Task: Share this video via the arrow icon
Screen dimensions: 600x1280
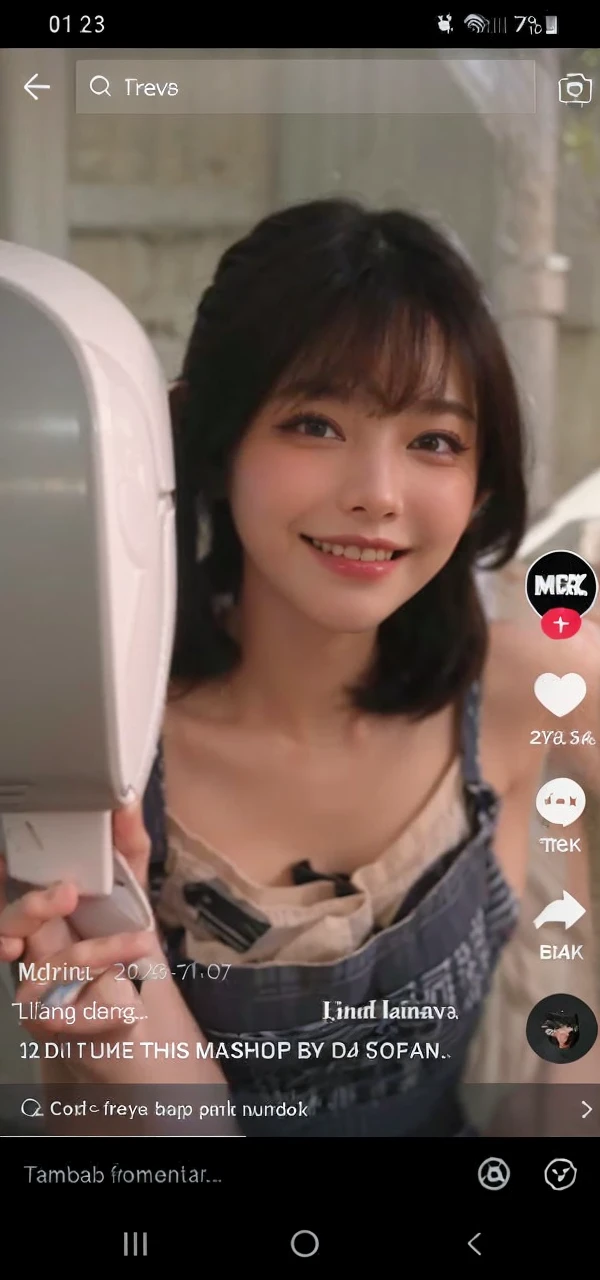Action: (x=560, y=911)
